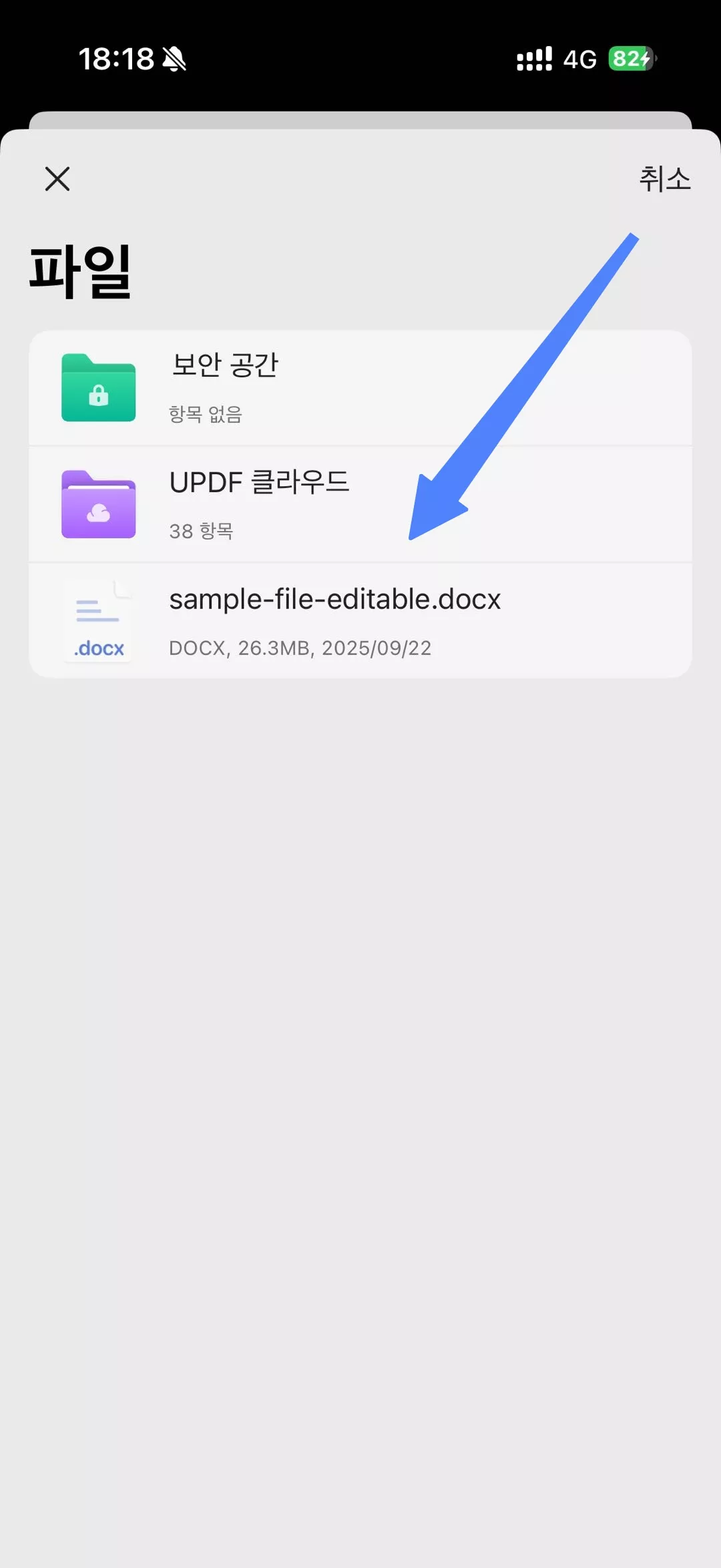Open the 보안 공간 folder
Screen dimensions: 721x1568
pos(225,387)
